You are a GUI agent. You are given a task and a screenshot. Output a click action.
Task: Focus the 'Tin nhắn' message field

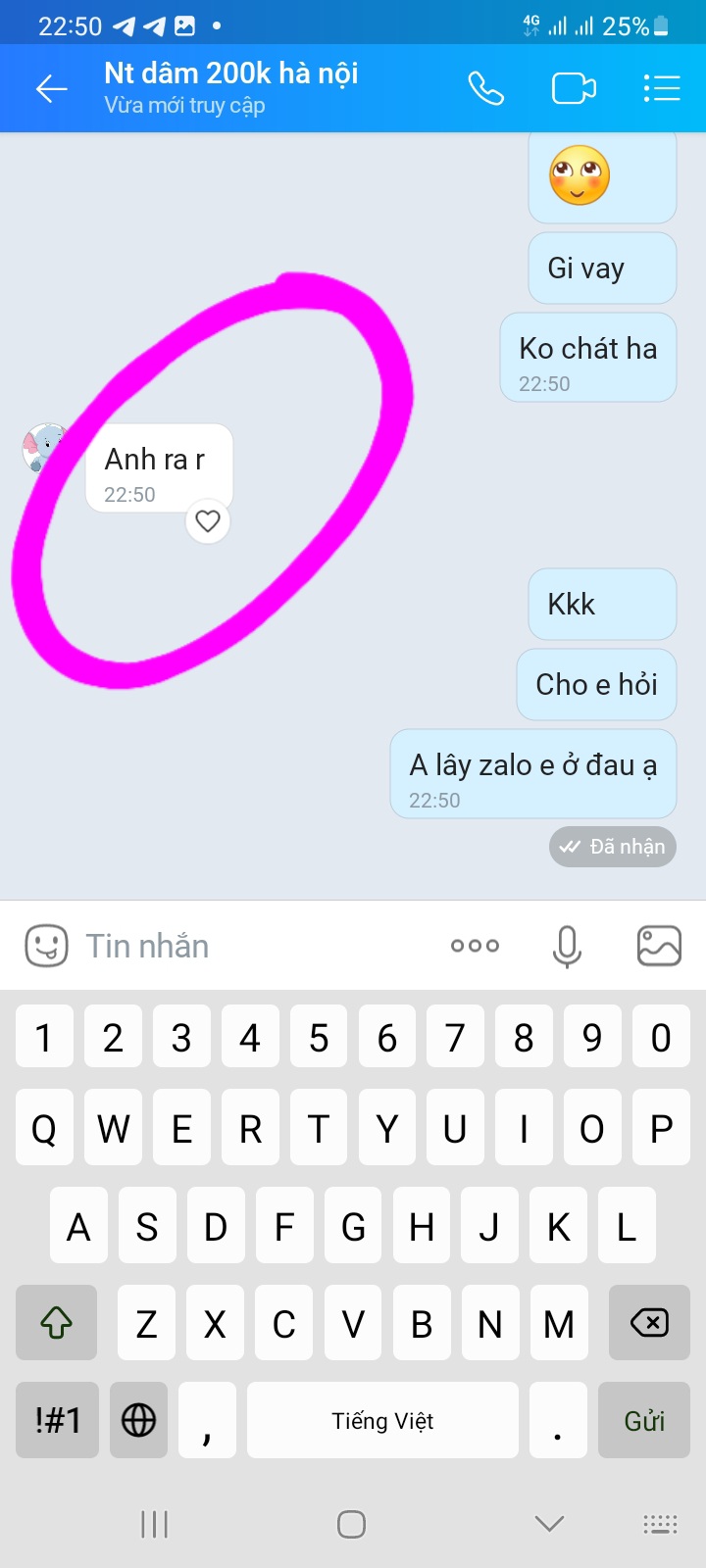255,946
